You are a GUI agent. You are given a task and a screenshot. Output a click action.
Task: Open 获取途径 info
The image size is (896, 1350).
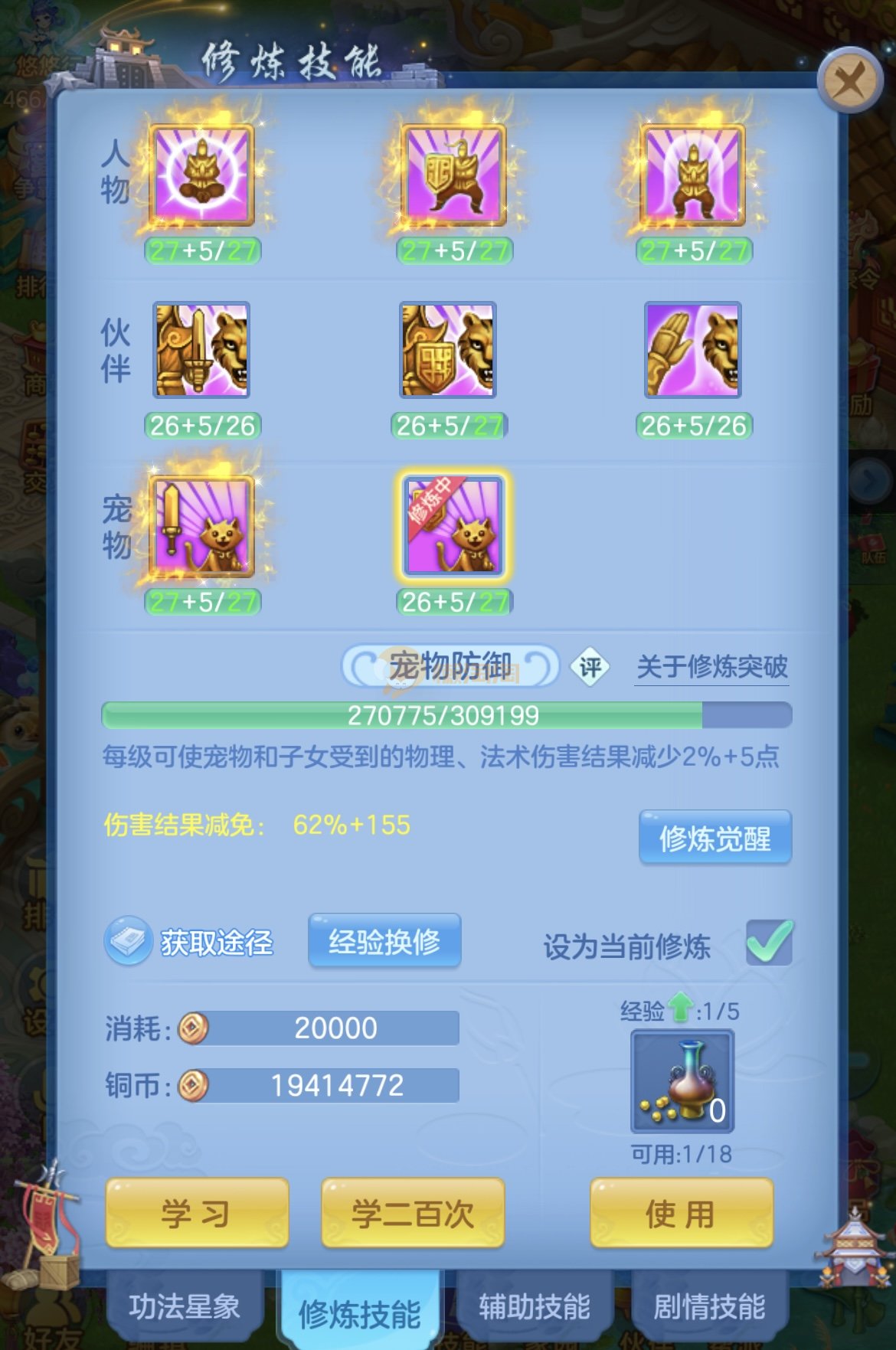(191, 942)
